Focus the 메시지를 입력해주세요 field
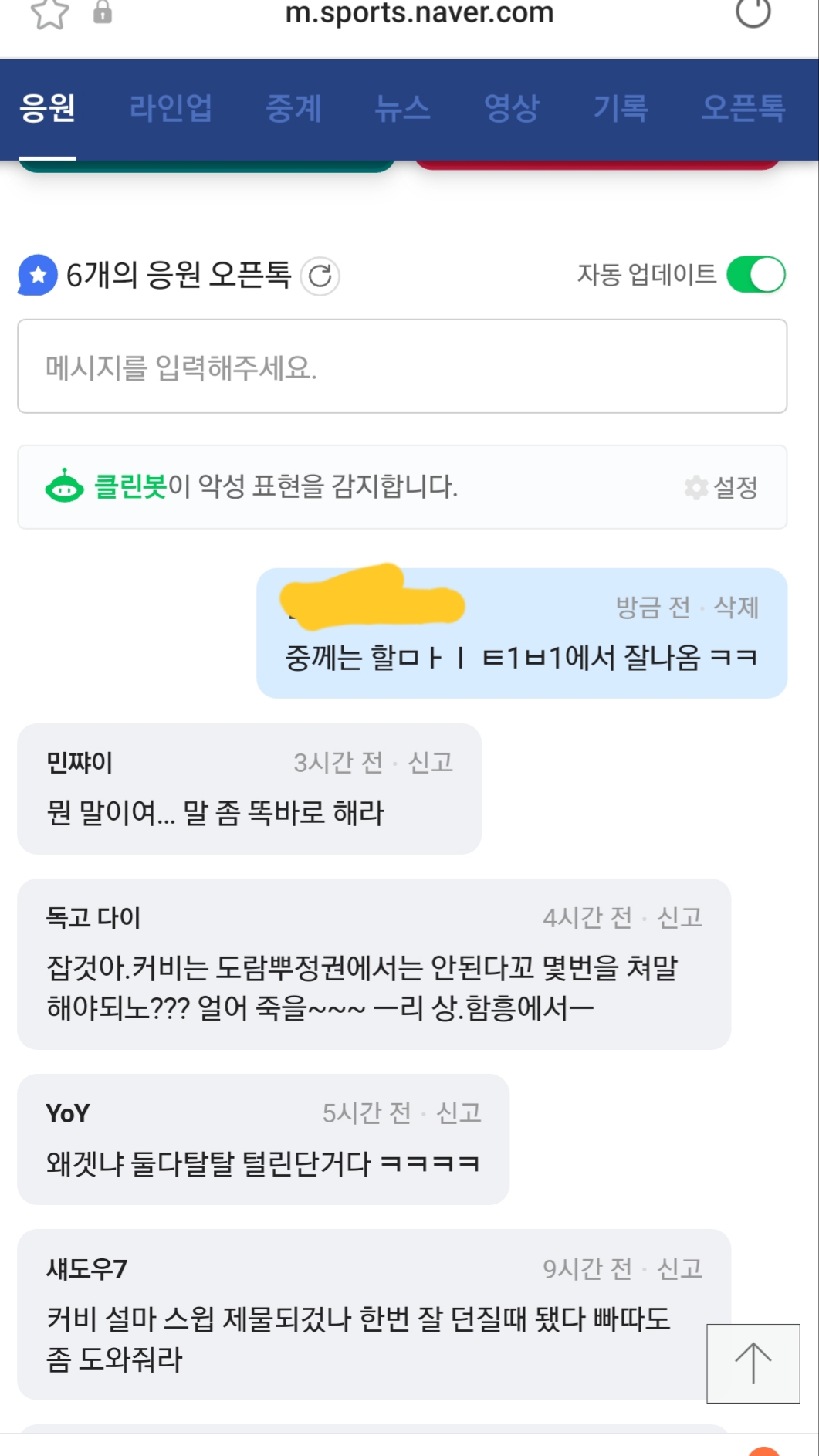This screenshot has width=819, height=1456. (x=402, y=367)
